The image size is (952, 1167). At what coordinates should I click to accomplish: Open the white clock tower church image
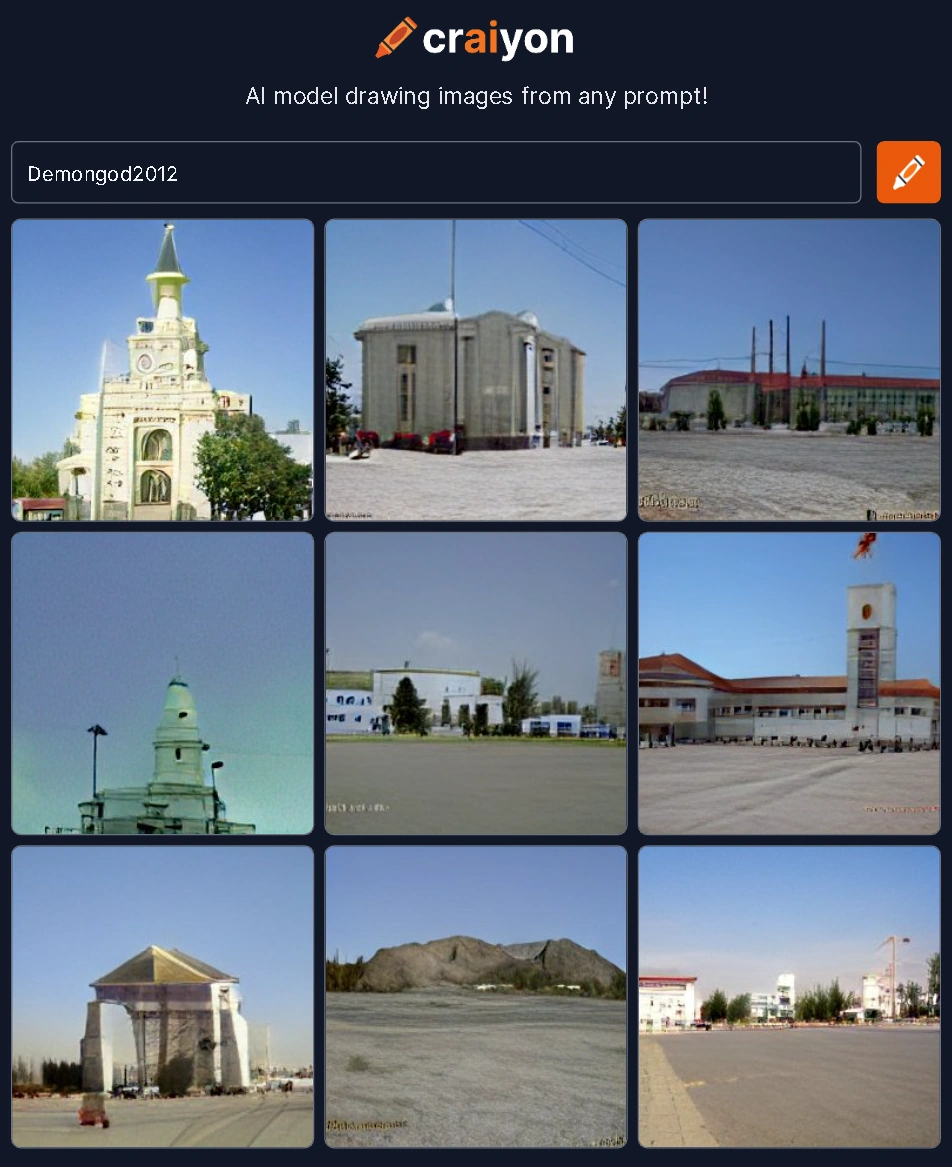162,370
